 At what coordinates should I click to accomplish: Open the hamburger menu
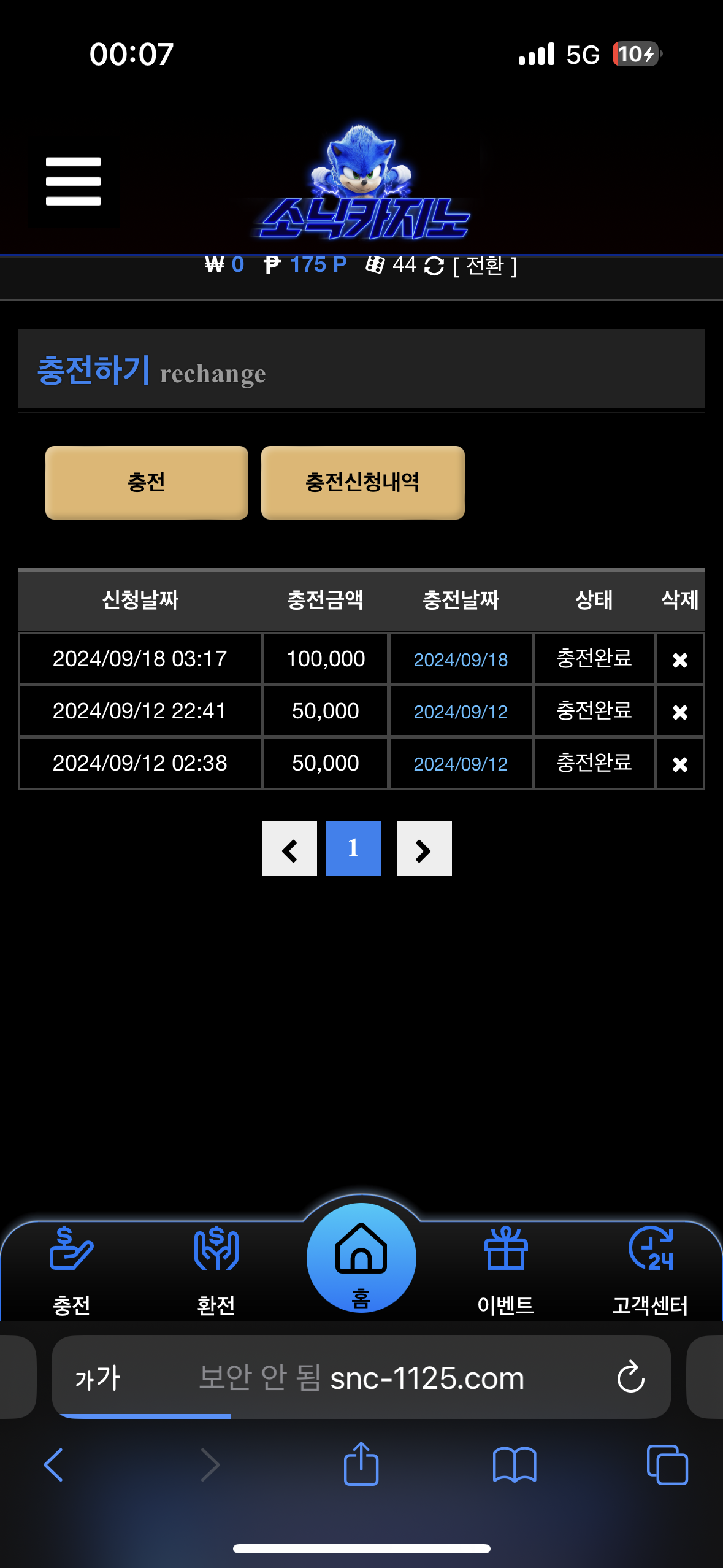pyautogui.click(x=73, y=181)
